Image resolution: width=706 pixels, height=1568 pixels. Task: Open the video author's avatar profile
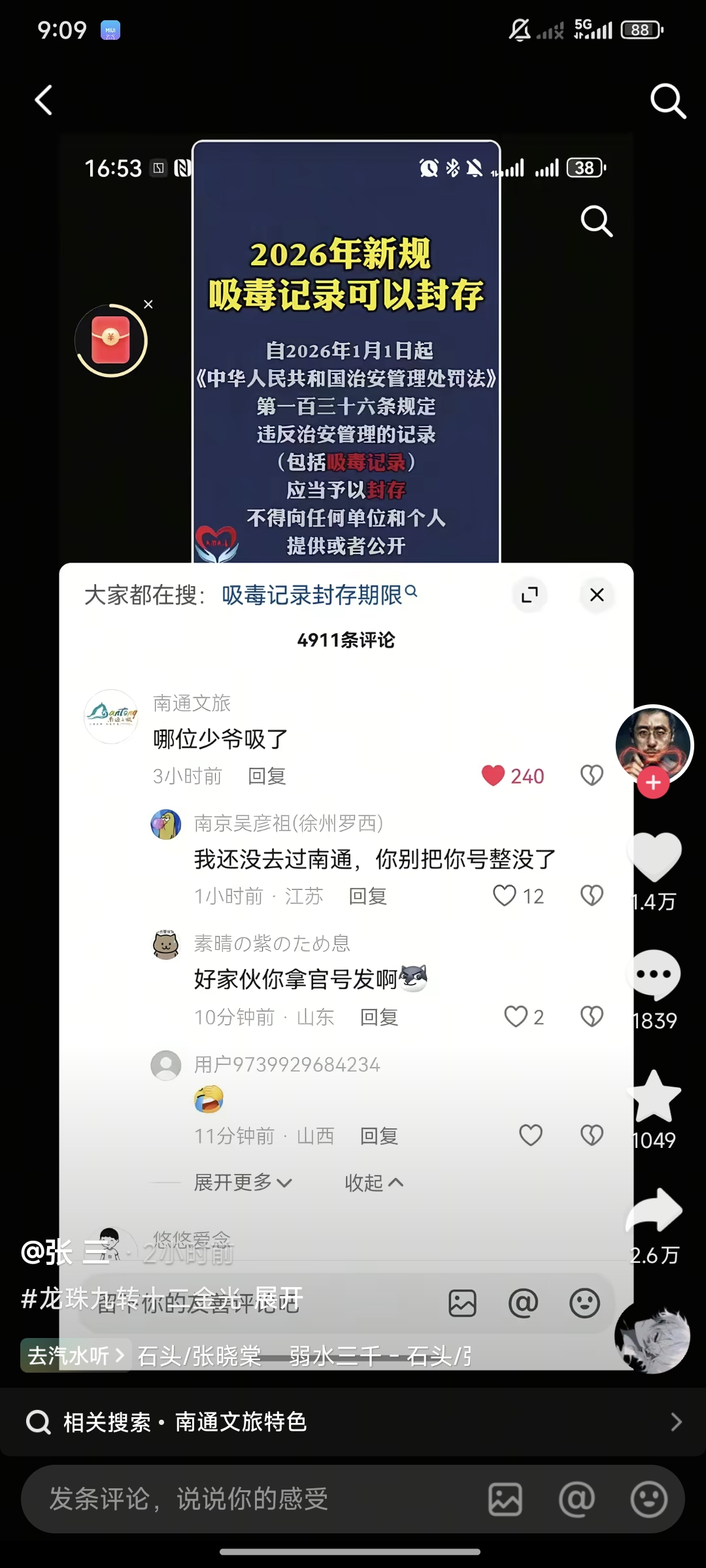[x=653, y=743]
